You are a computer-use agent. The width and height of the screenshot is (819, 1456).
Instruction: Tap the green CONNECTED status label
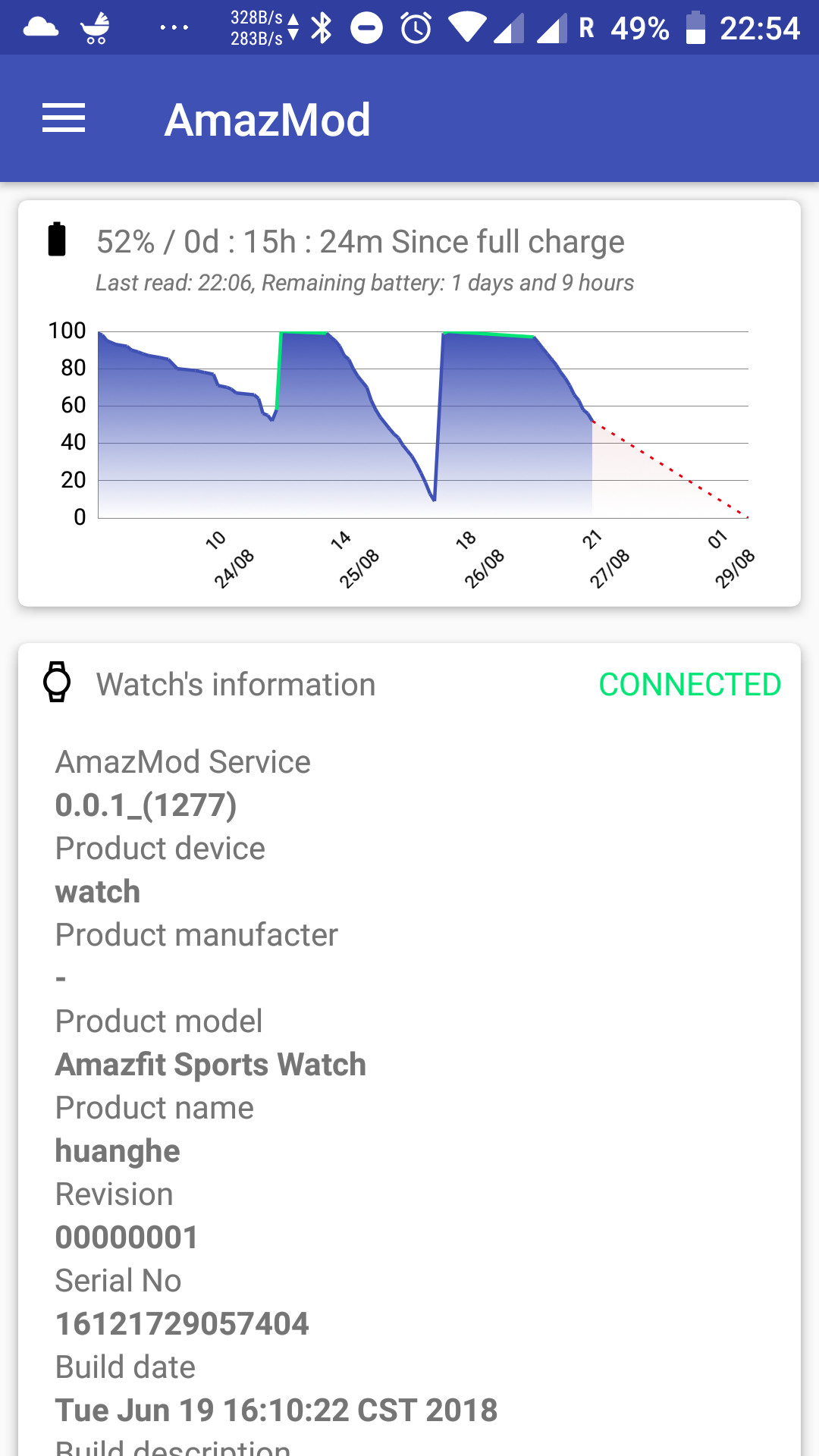coord(689,683)
